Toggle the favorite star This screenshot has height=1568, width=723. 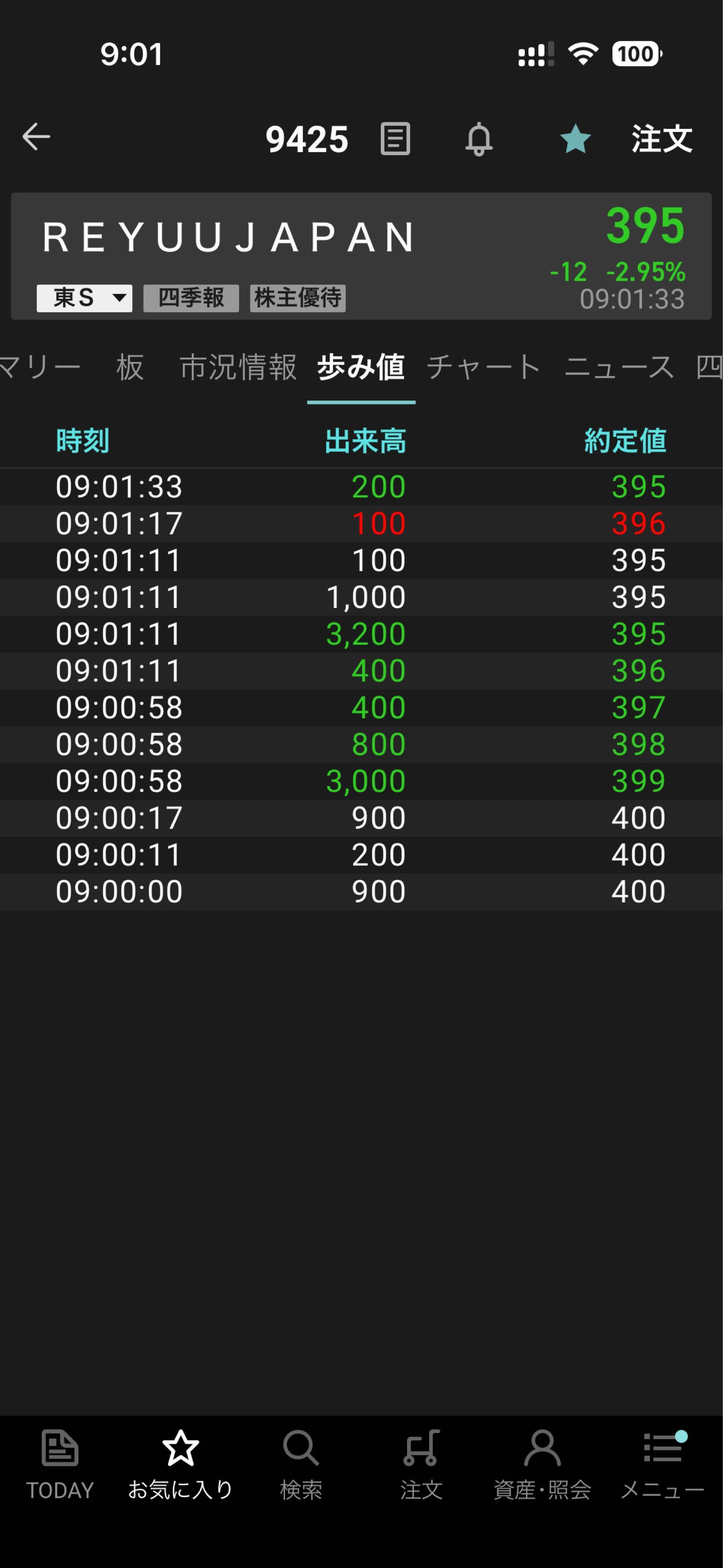click(575, 139)
